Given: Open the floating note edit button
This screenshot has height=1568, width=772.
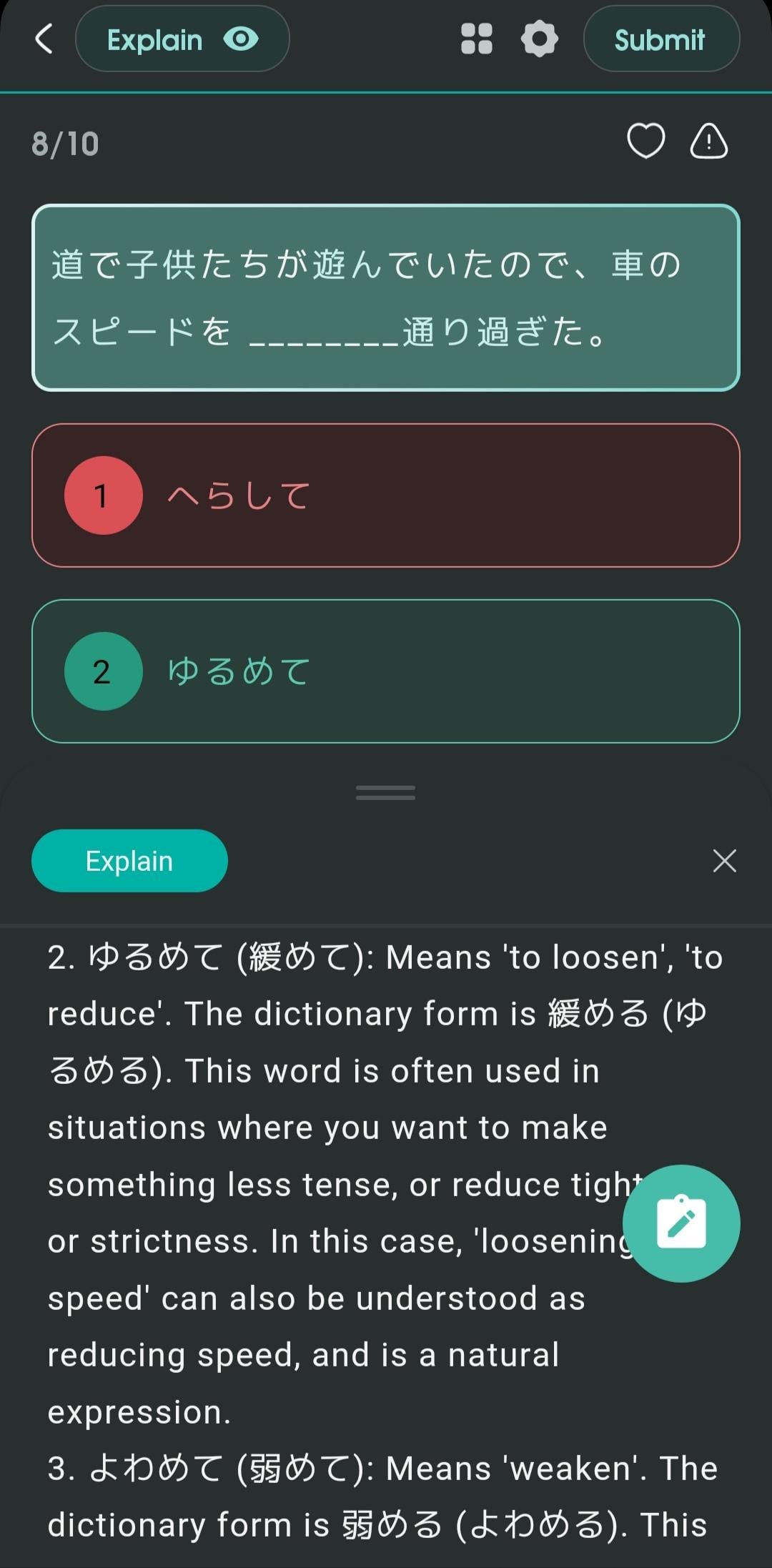Looking at the screenshot, I should point(681,1223).
